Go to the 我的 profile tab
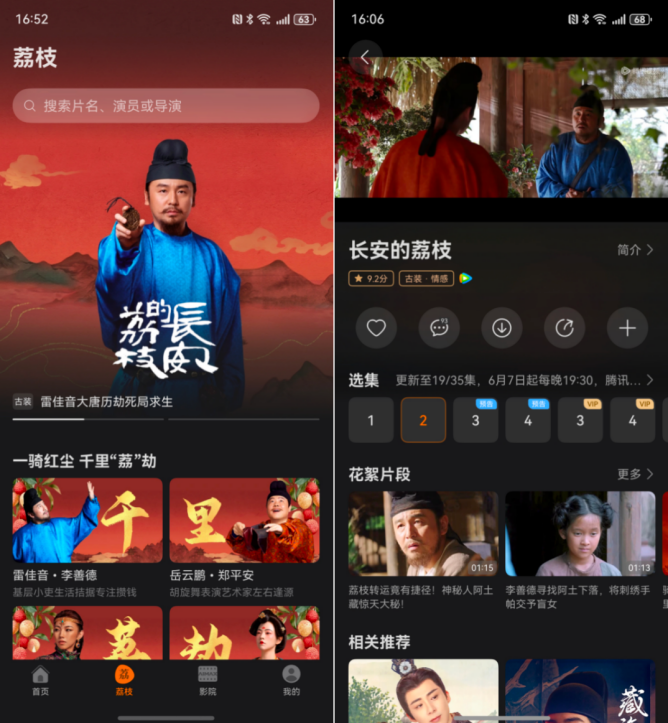 tap(291, 680)
